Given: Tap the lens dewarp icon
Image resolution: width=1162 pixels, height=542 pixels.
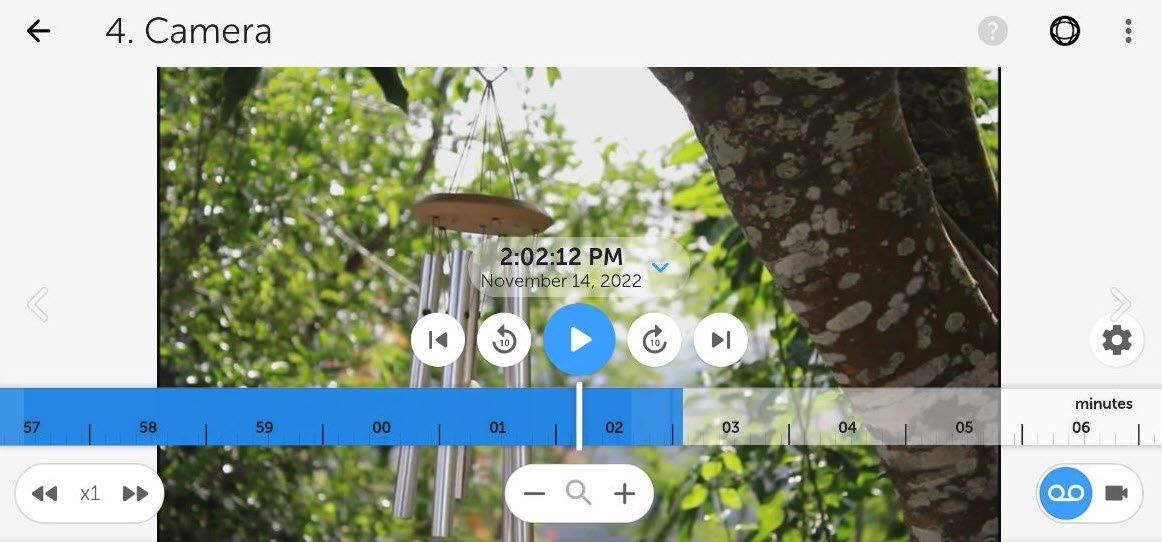Looking at the screenshot, I should [1065, 31].
